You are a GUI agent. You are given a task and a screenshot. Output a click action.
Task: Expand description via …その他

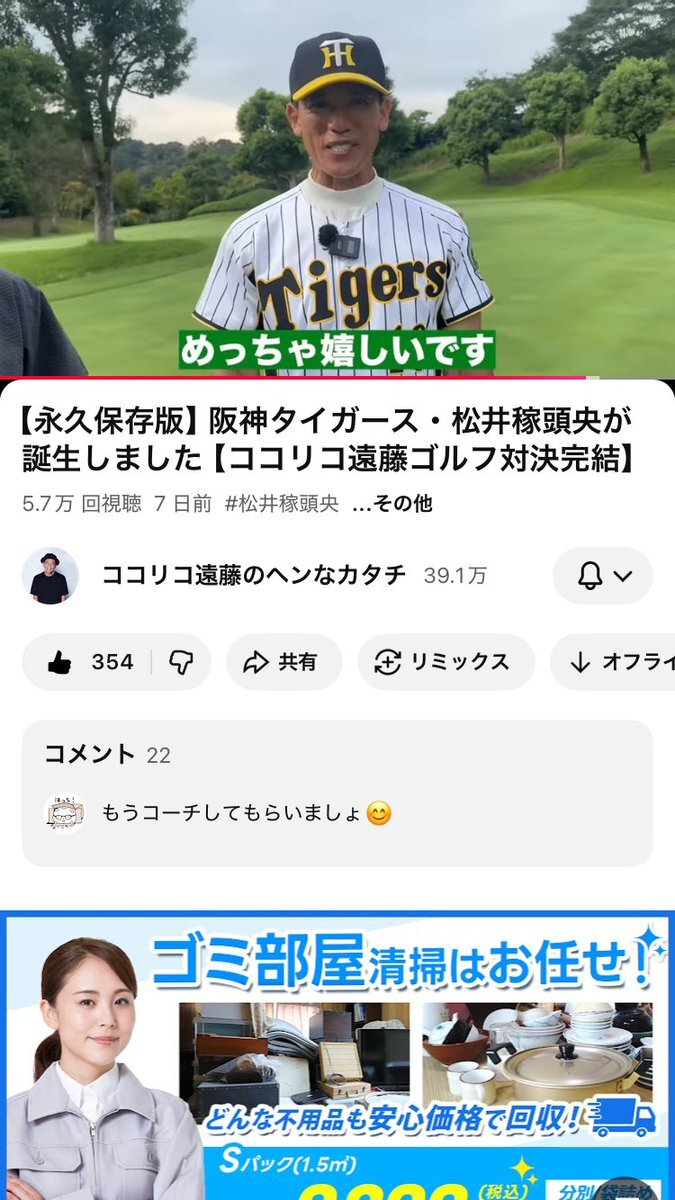[x=392, y=504]
